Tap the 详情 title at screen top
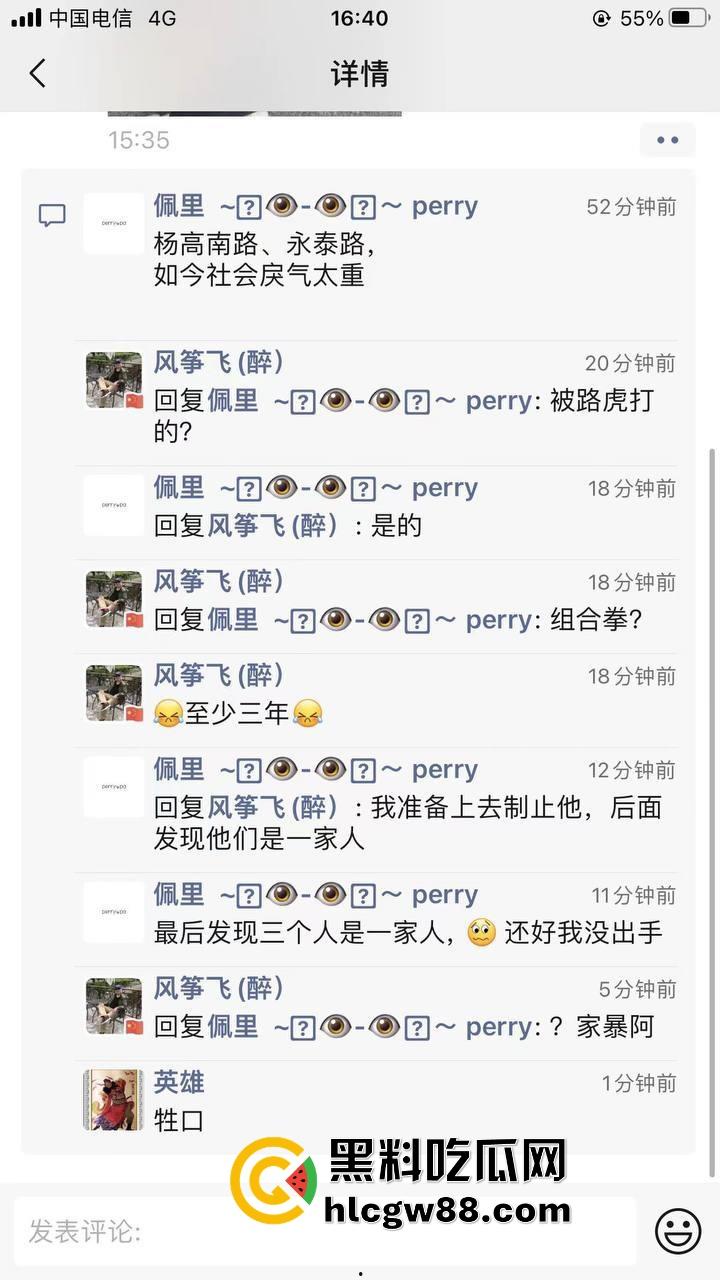720x1280 pixels. (359, 74)
